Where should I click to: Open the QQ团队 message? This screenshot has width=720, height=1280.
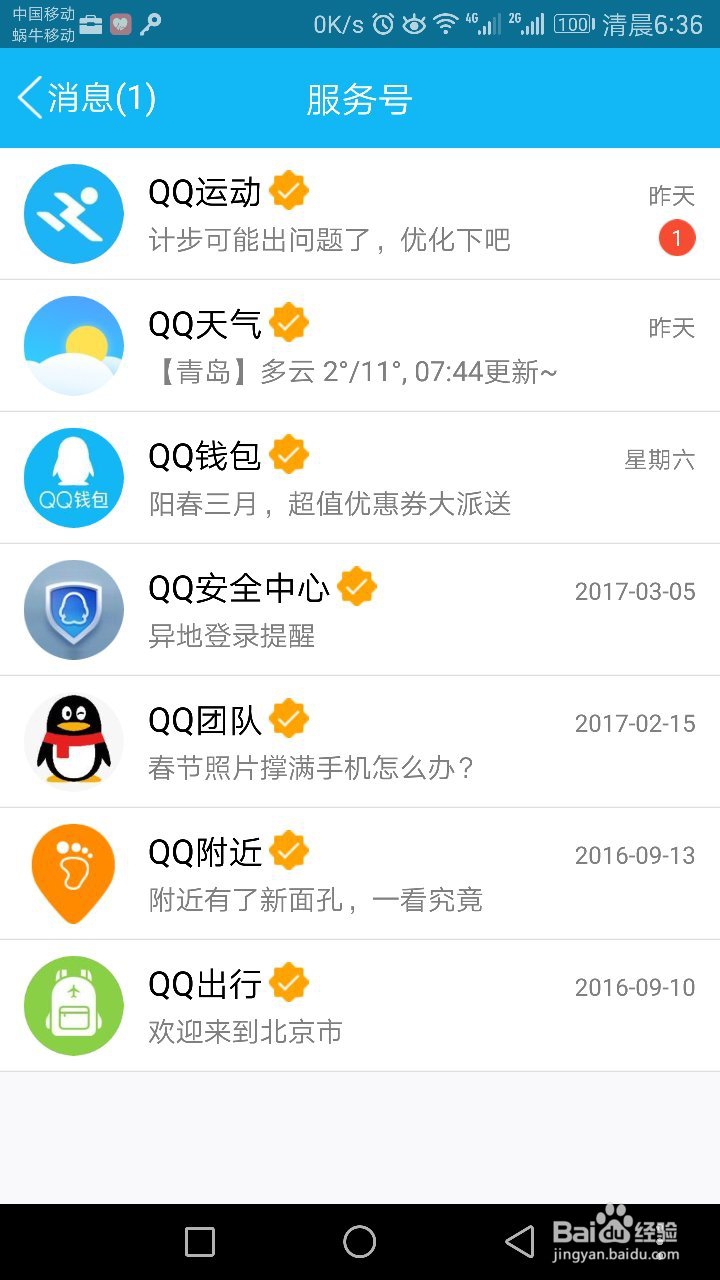[360, 742]
